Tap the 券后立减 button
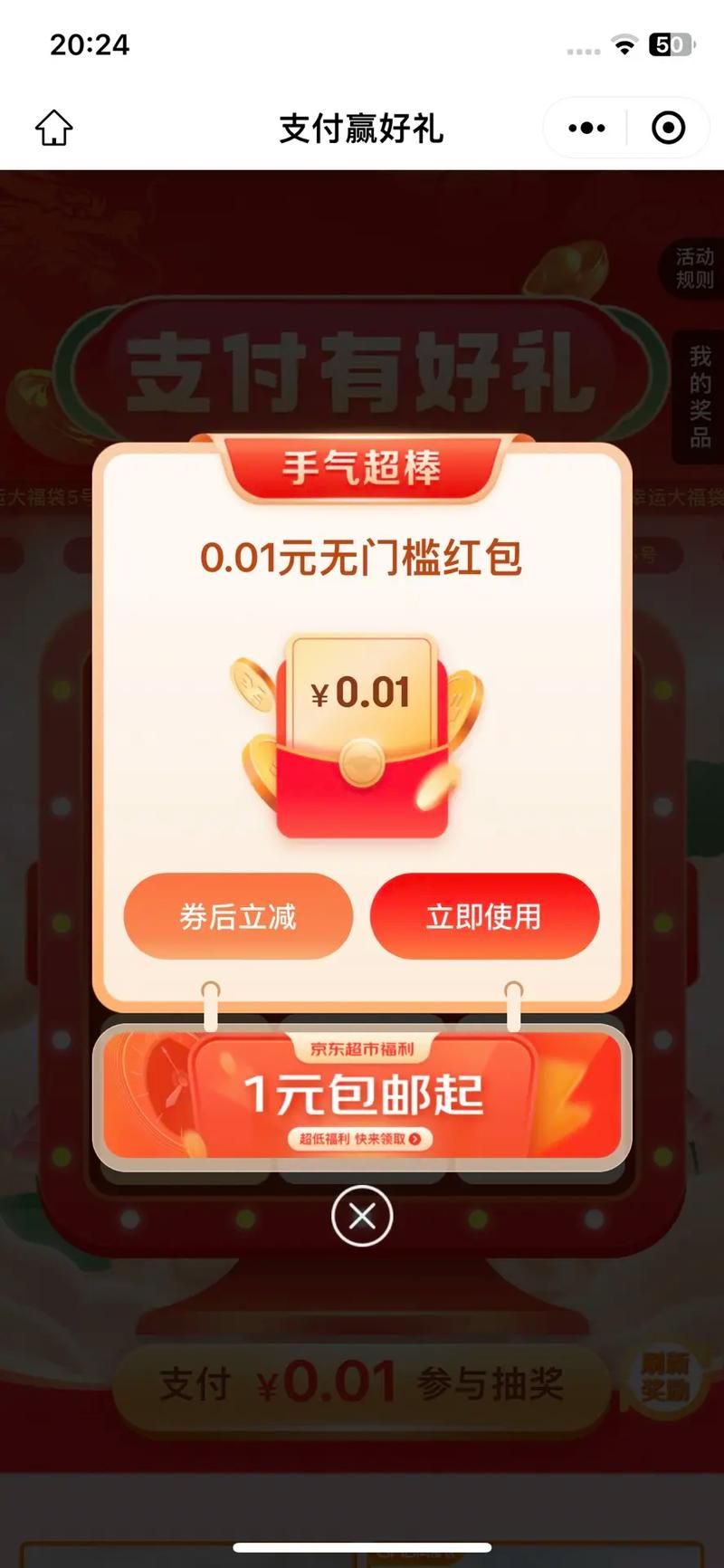 coord(238,916)
